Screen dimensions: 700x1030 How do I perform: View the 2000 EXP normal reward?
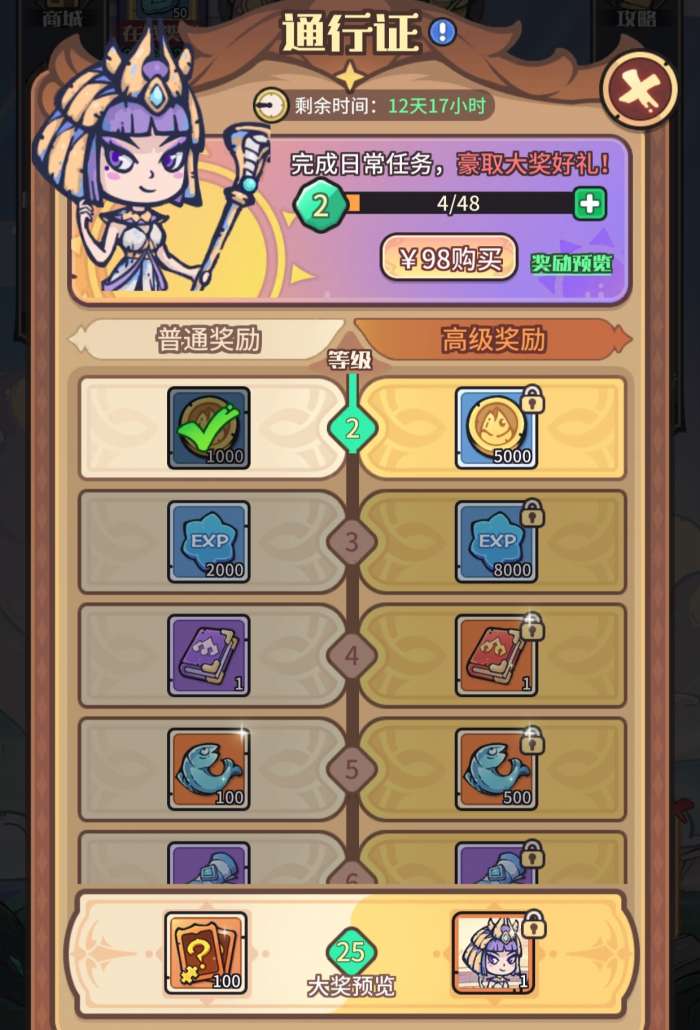(208, 541)
